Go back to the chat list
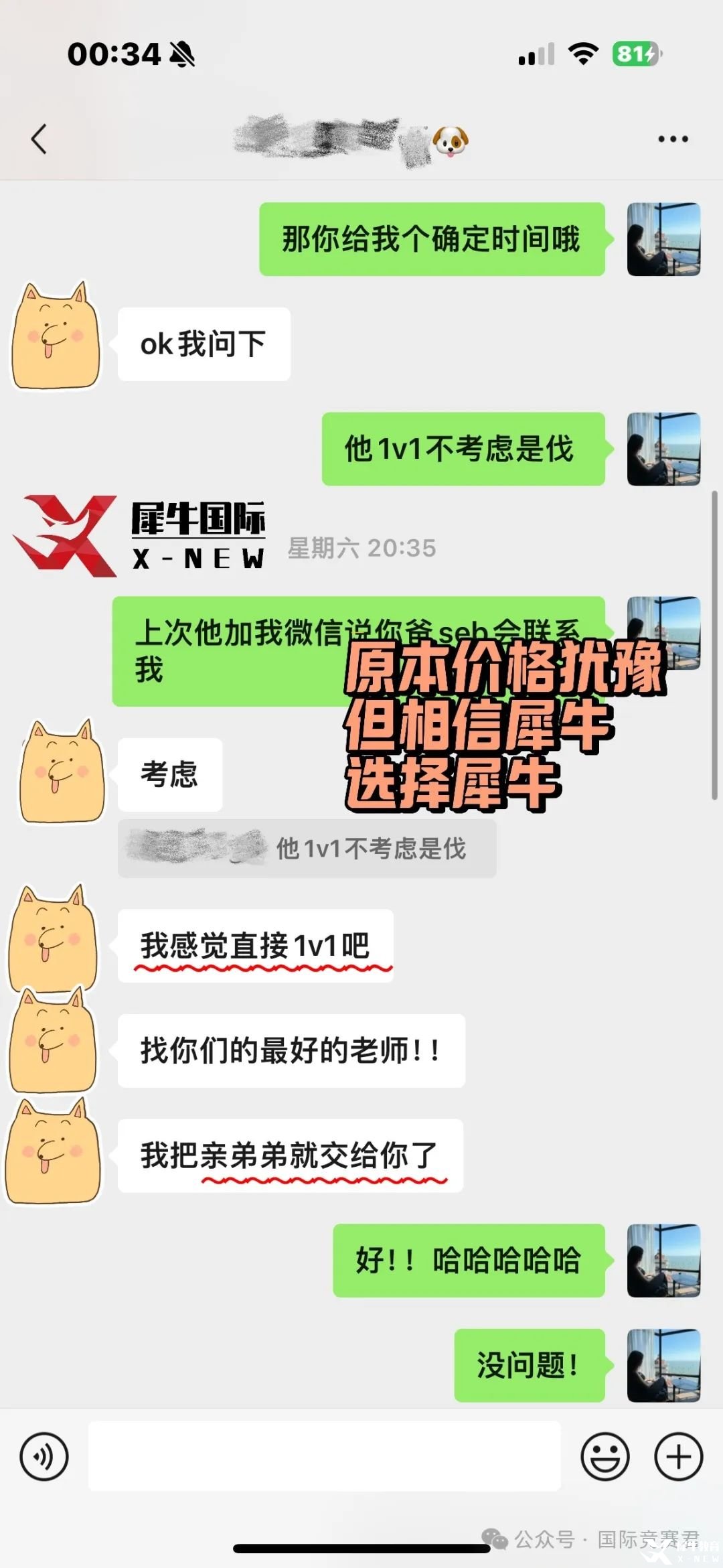The height and width of the screenshot is (1568, 723). pos(39,139)
